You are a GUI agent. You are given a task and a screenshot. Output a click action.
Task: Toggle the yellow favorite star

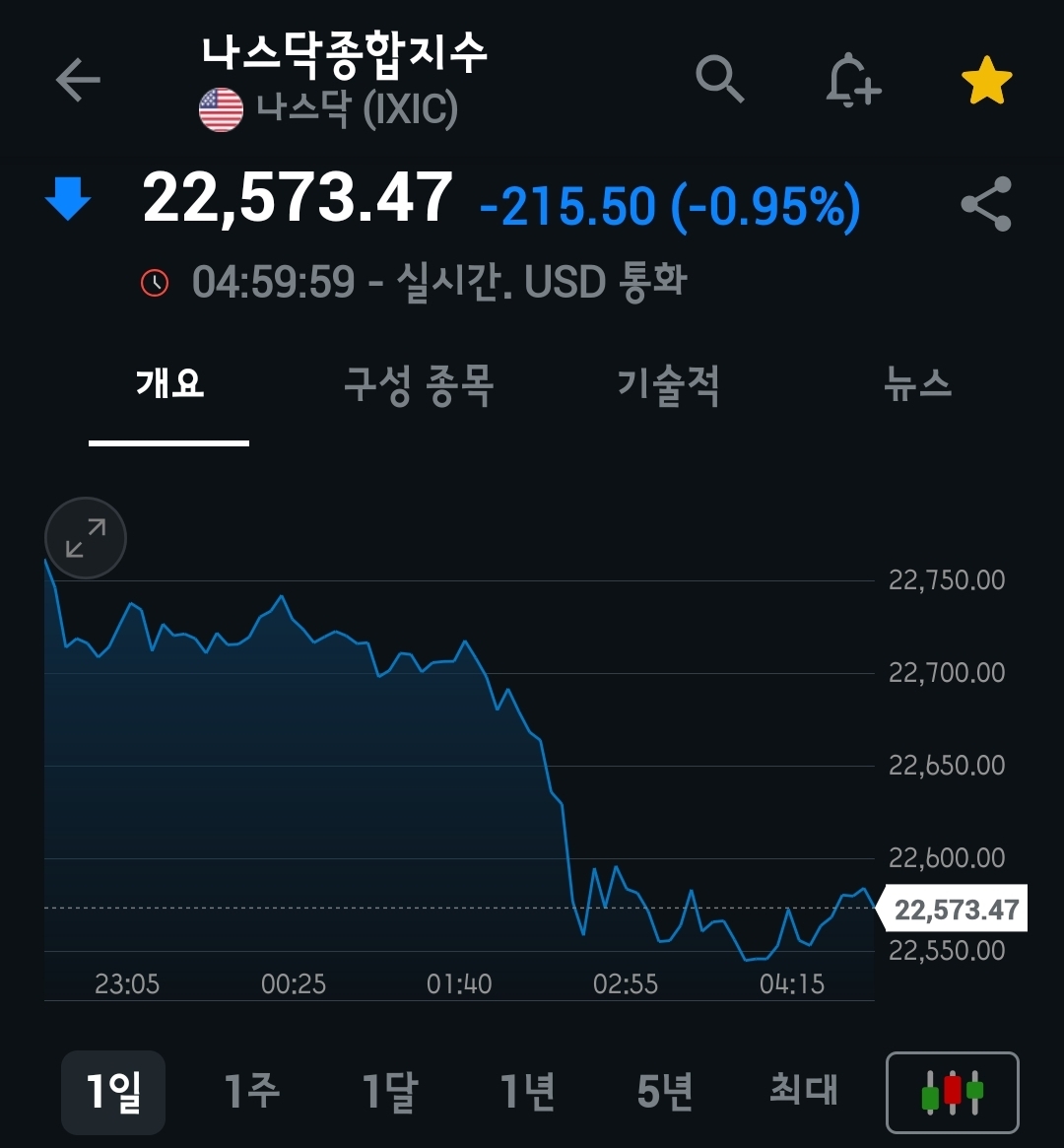click(x=986, y=81)
